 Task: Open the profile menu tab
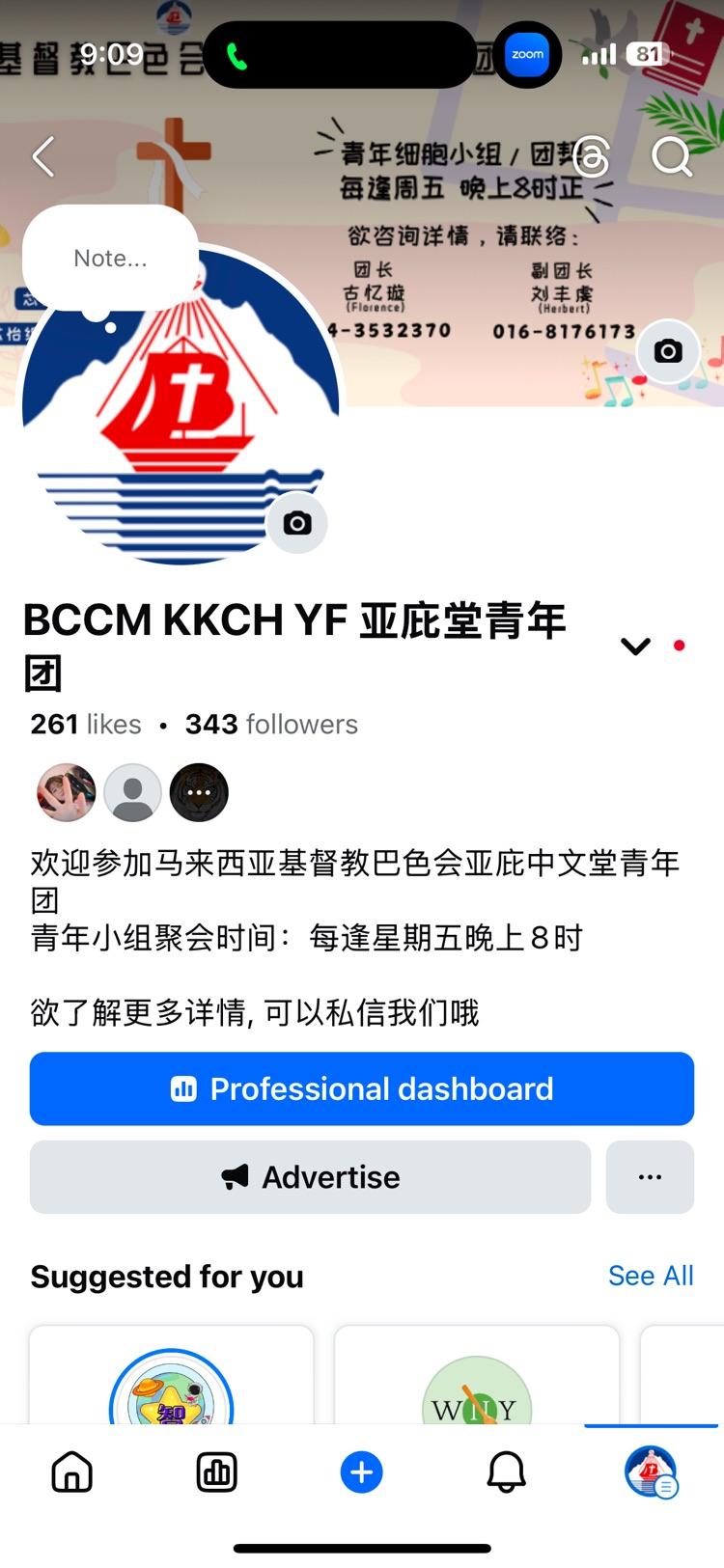[651, 1472]
